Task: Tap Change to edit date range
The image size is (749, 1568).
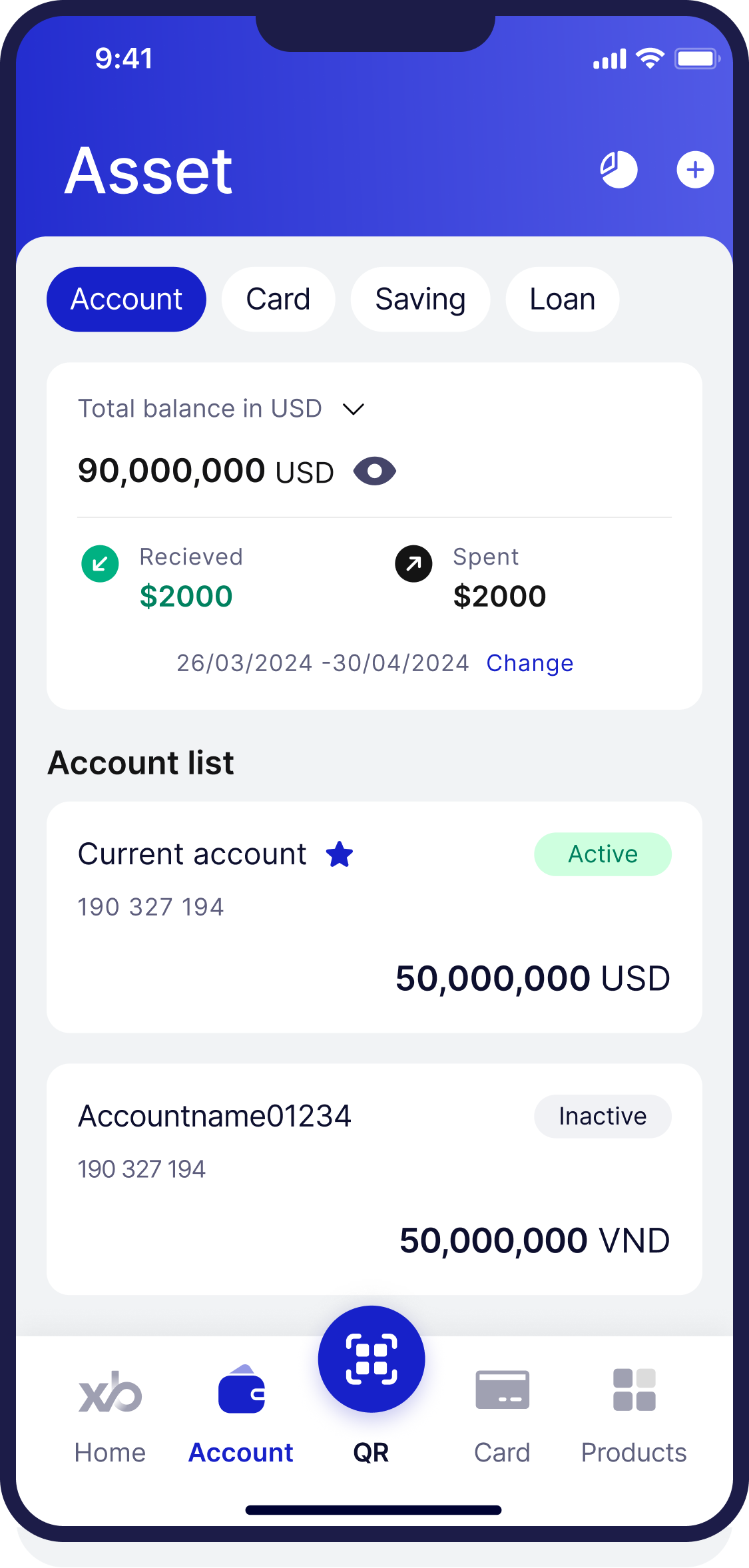Action: [530, 663]
